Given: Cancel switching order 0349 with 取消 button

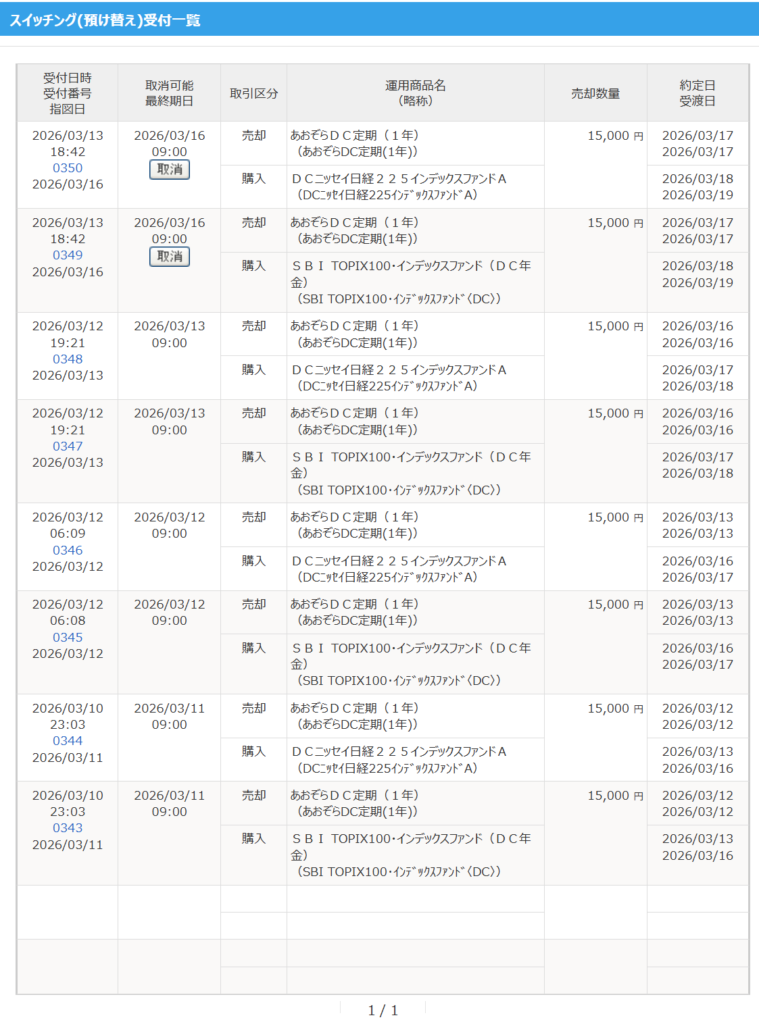Looking at the screenshot, I should click(169, 257).
